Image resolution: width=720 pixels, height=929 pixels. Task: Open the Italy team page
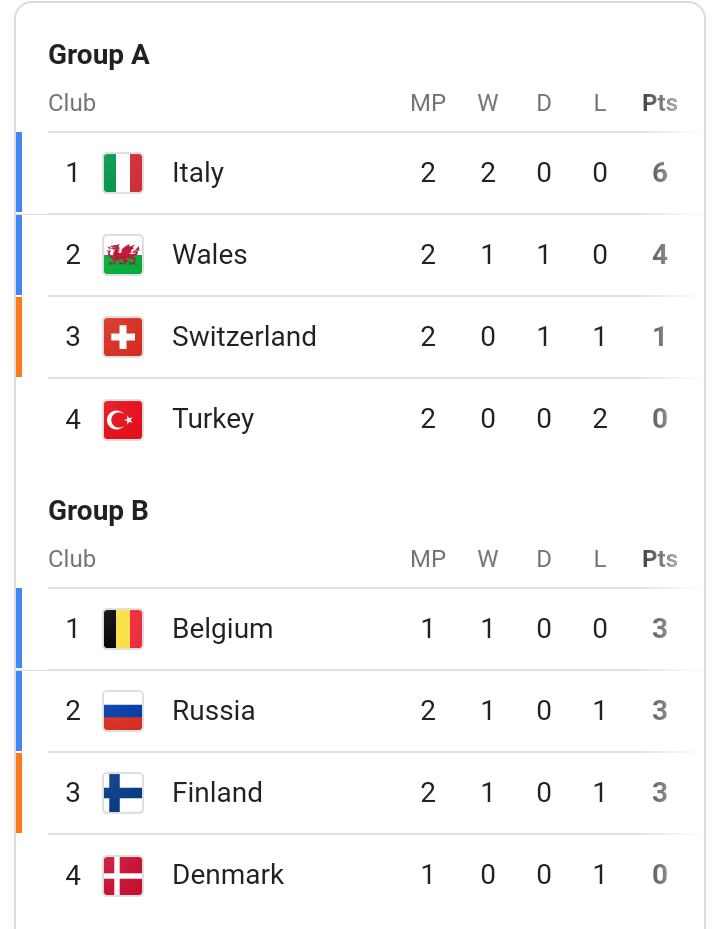[197, 172]
